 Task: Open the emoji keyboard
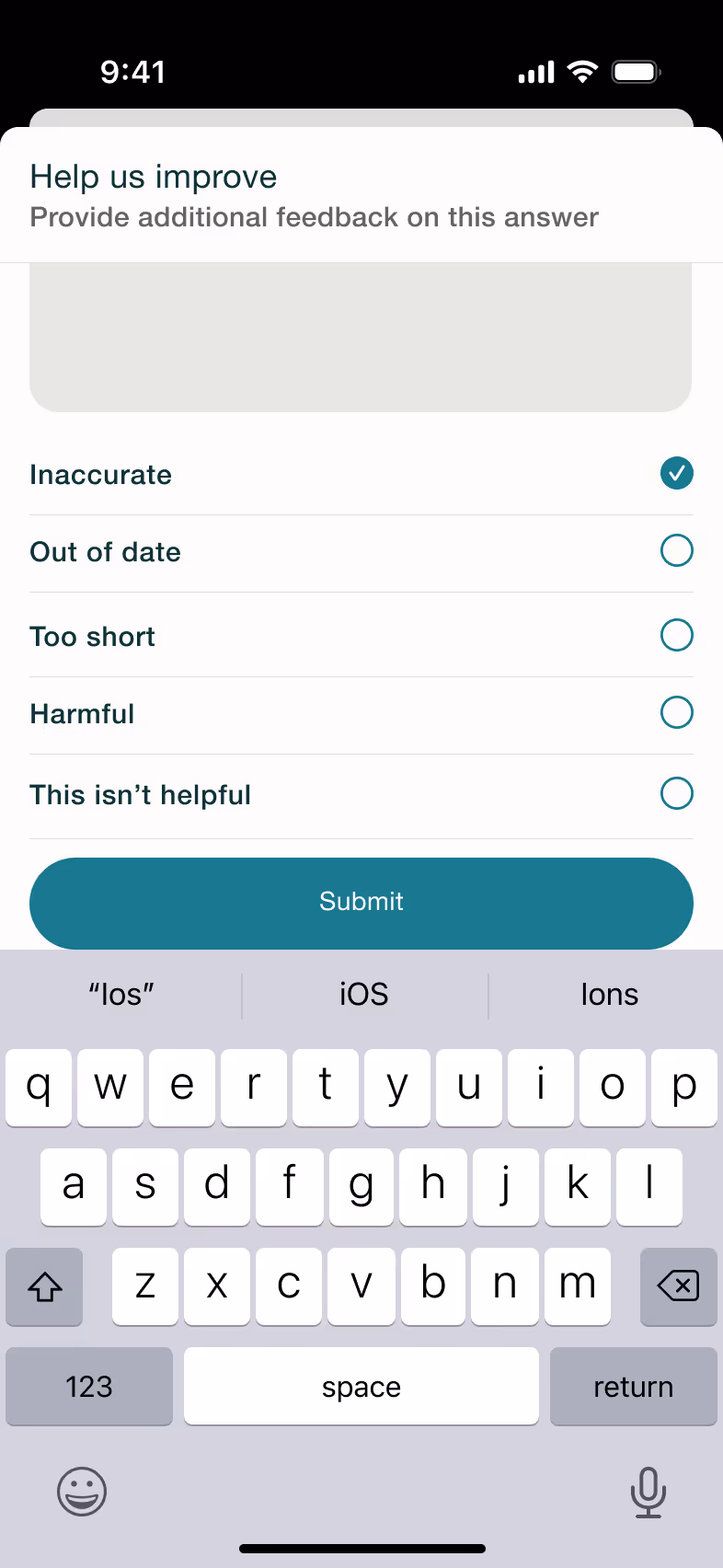(82, 1491)
